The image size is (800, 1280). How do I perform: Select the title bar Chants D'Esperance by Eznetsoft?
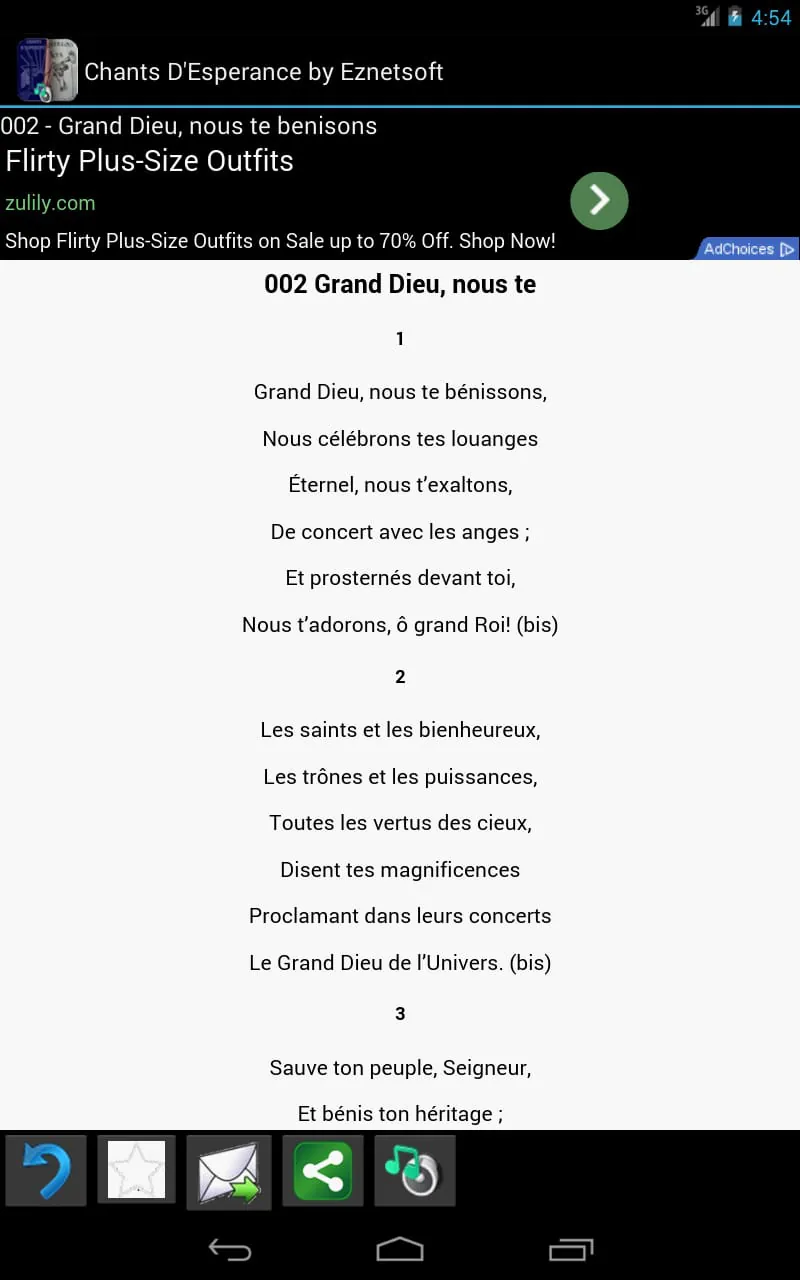tap(265, 71)
